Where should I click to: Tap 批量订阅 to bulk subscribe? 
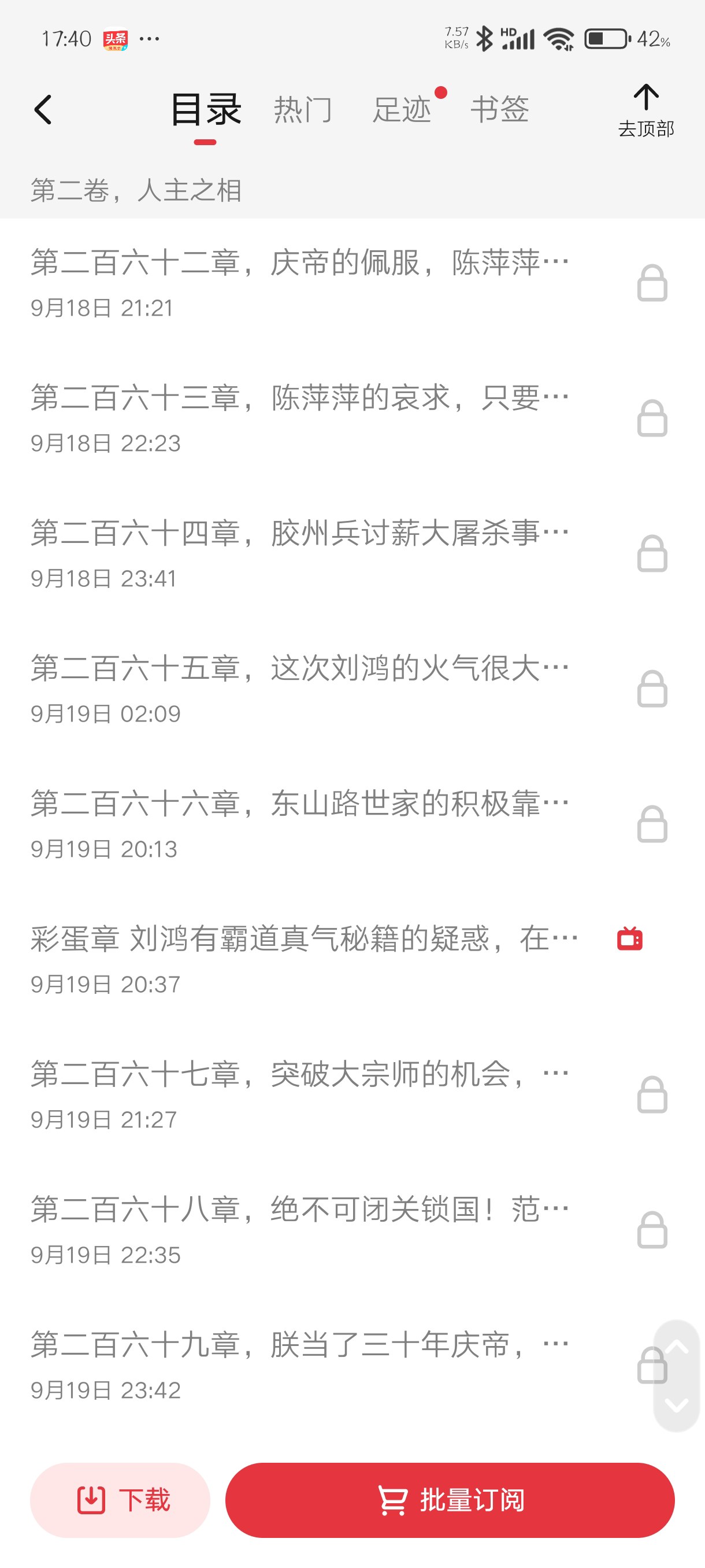tap(450, 1500)
